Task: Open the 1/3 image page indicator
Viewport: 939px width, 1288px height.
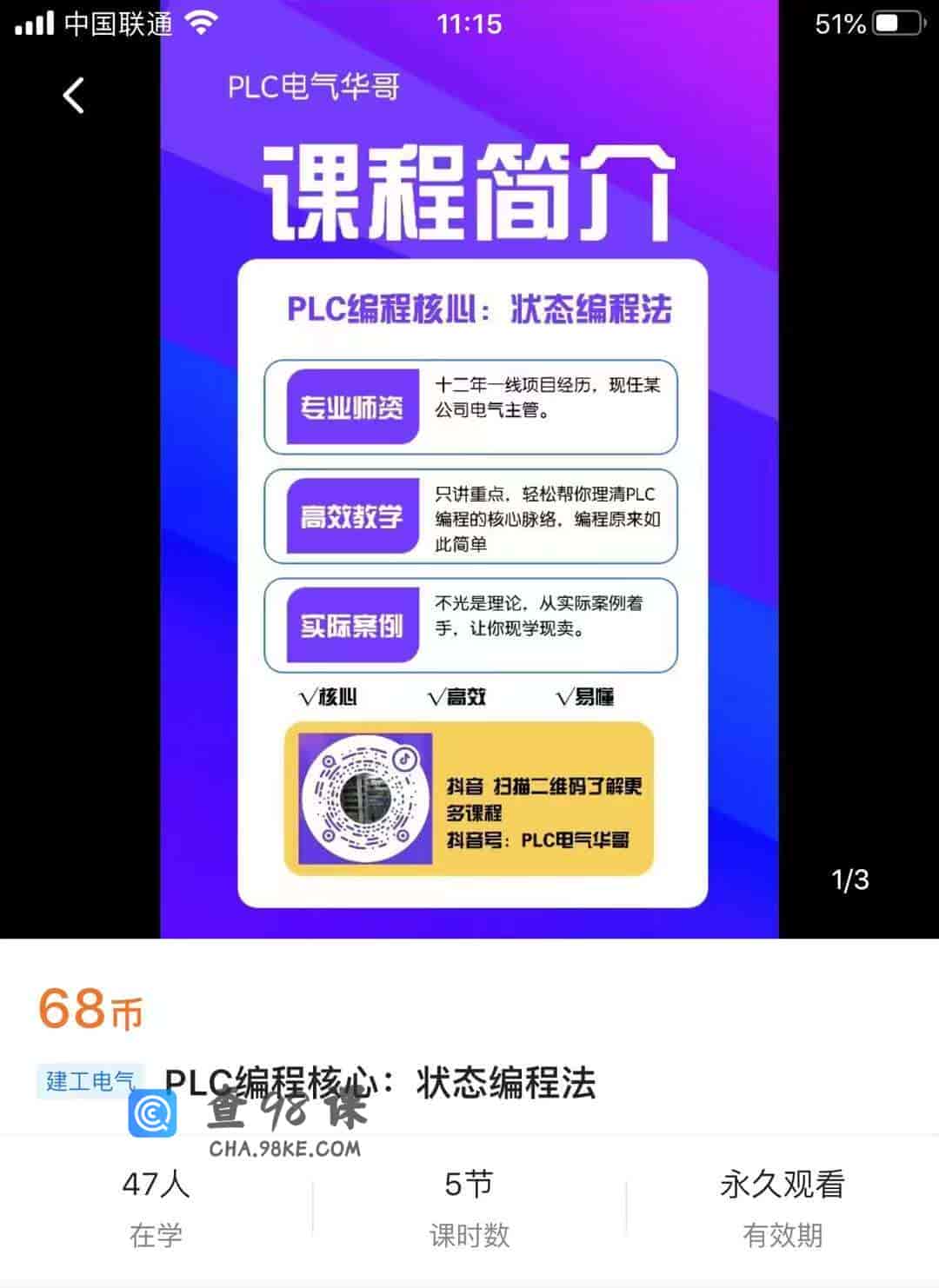Action: click(848, 880)
